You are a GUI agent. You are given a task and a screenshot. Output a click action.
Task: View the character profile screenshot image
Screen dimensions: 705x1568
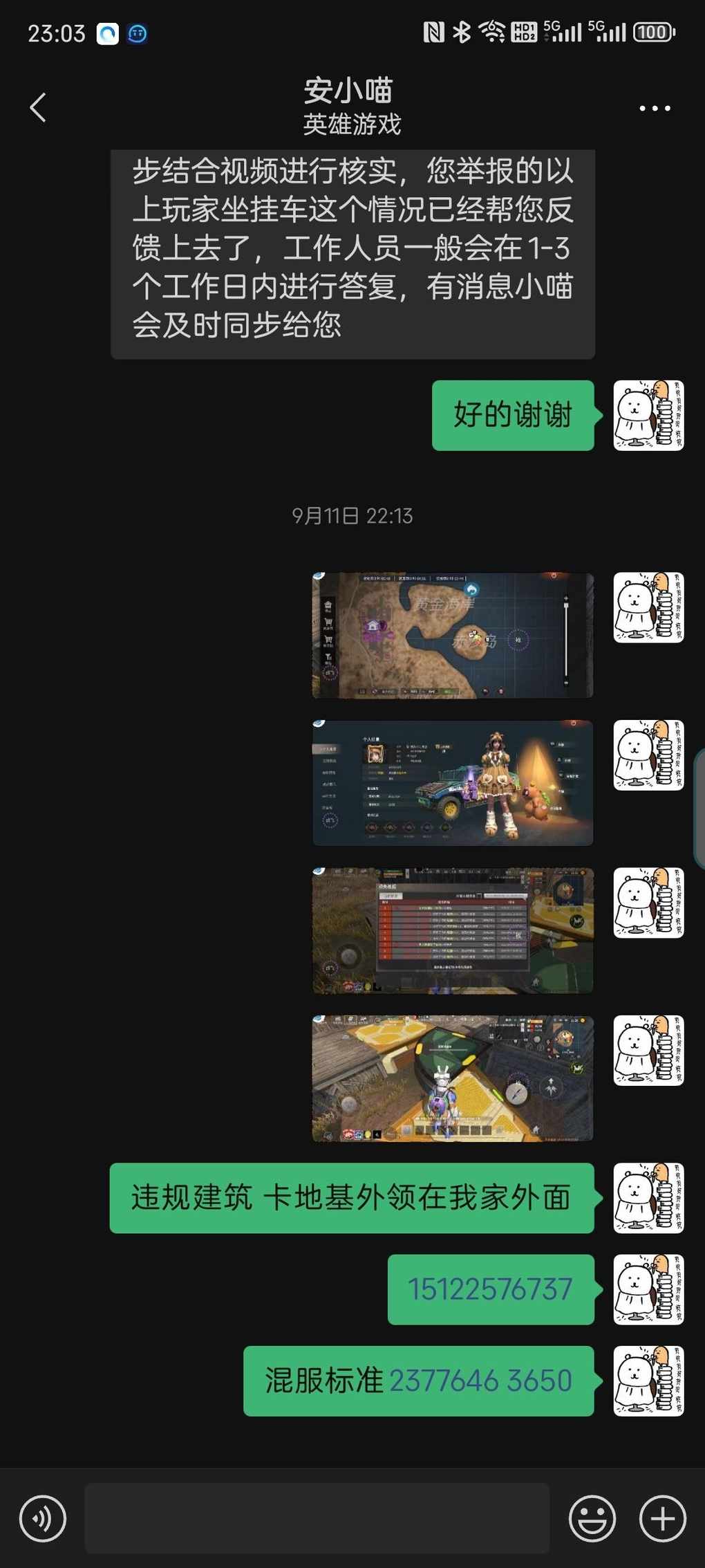point(453,783)
